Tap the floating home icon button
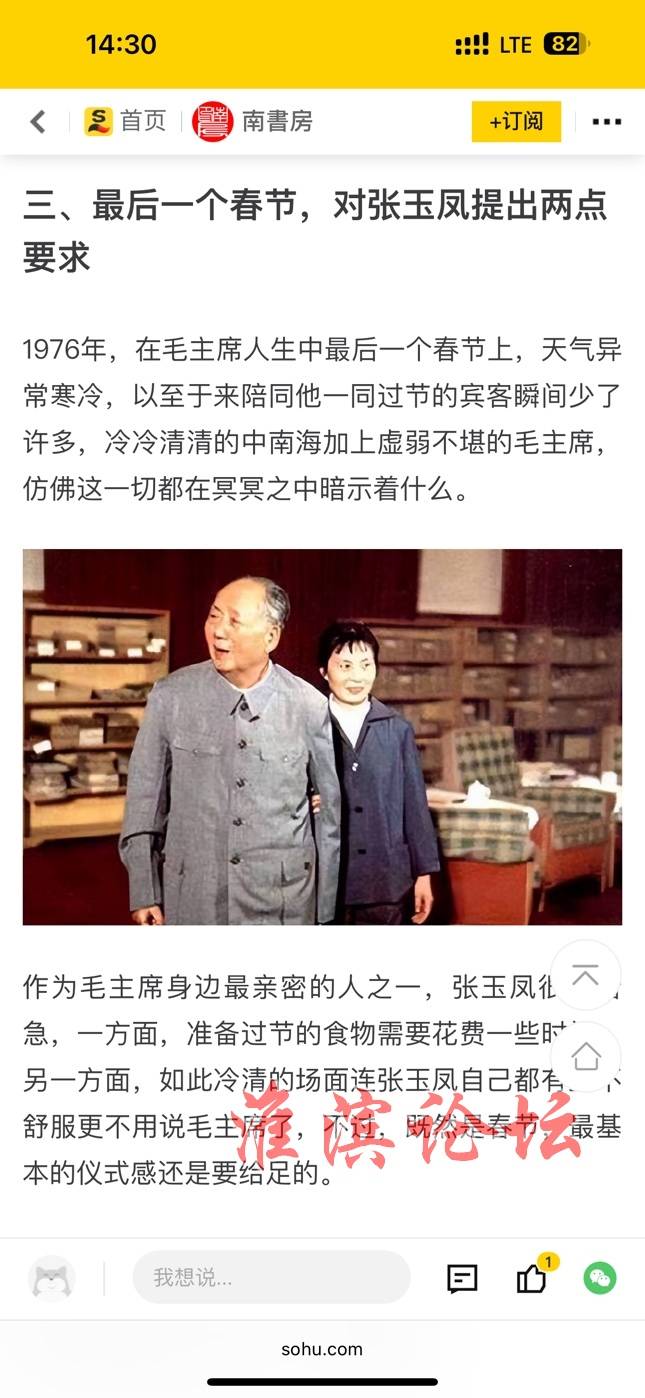645x1398 pixels. pos(586,1056)
